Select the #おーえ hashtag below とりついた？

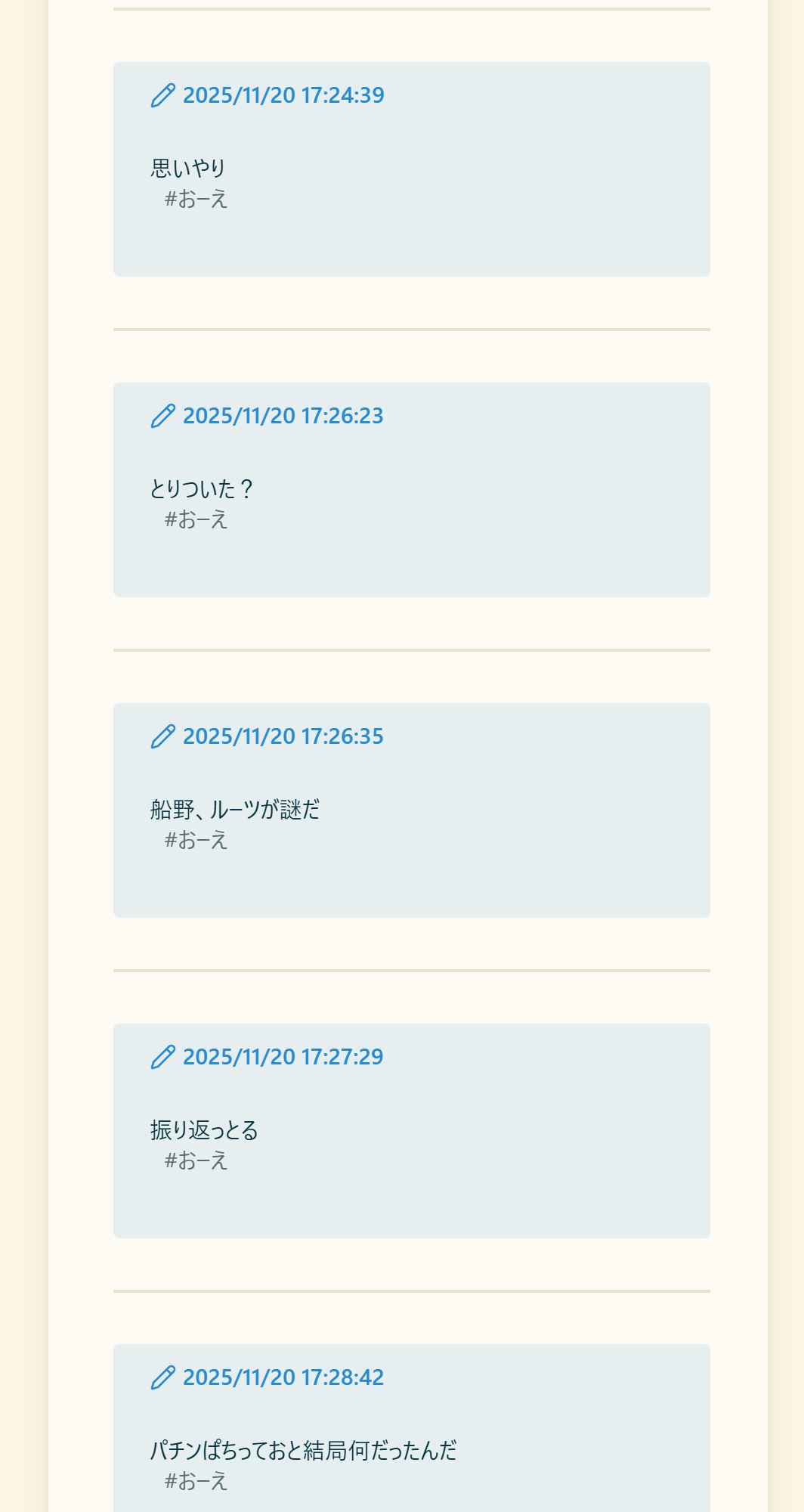(196, 519)
